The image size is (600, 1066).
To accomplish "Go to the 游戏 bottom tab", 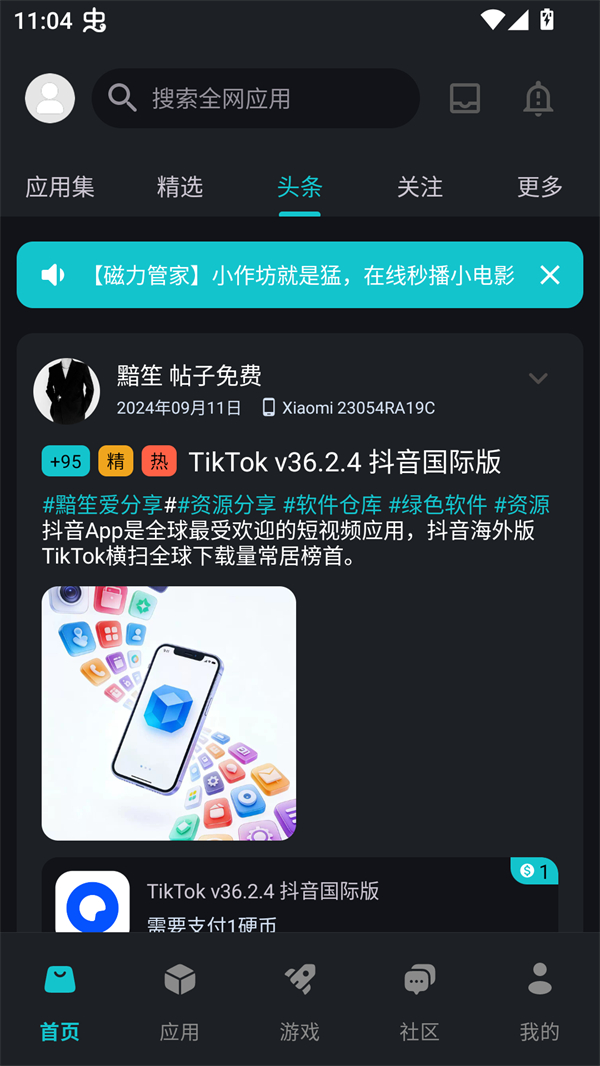I will (300, 1000).
